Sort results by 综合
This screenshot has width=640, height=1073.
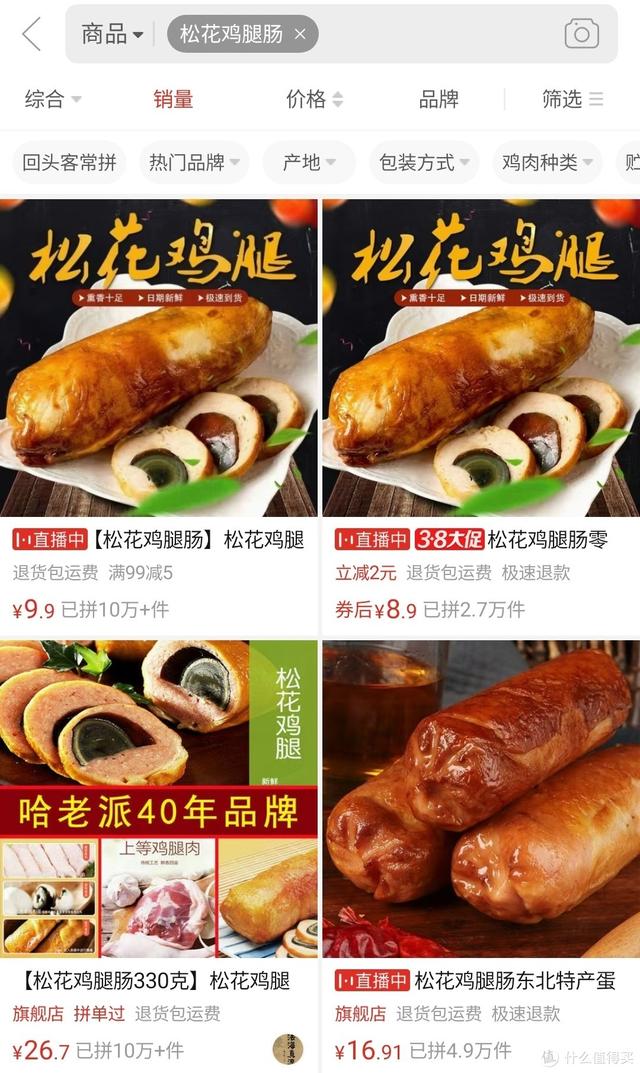53,99
